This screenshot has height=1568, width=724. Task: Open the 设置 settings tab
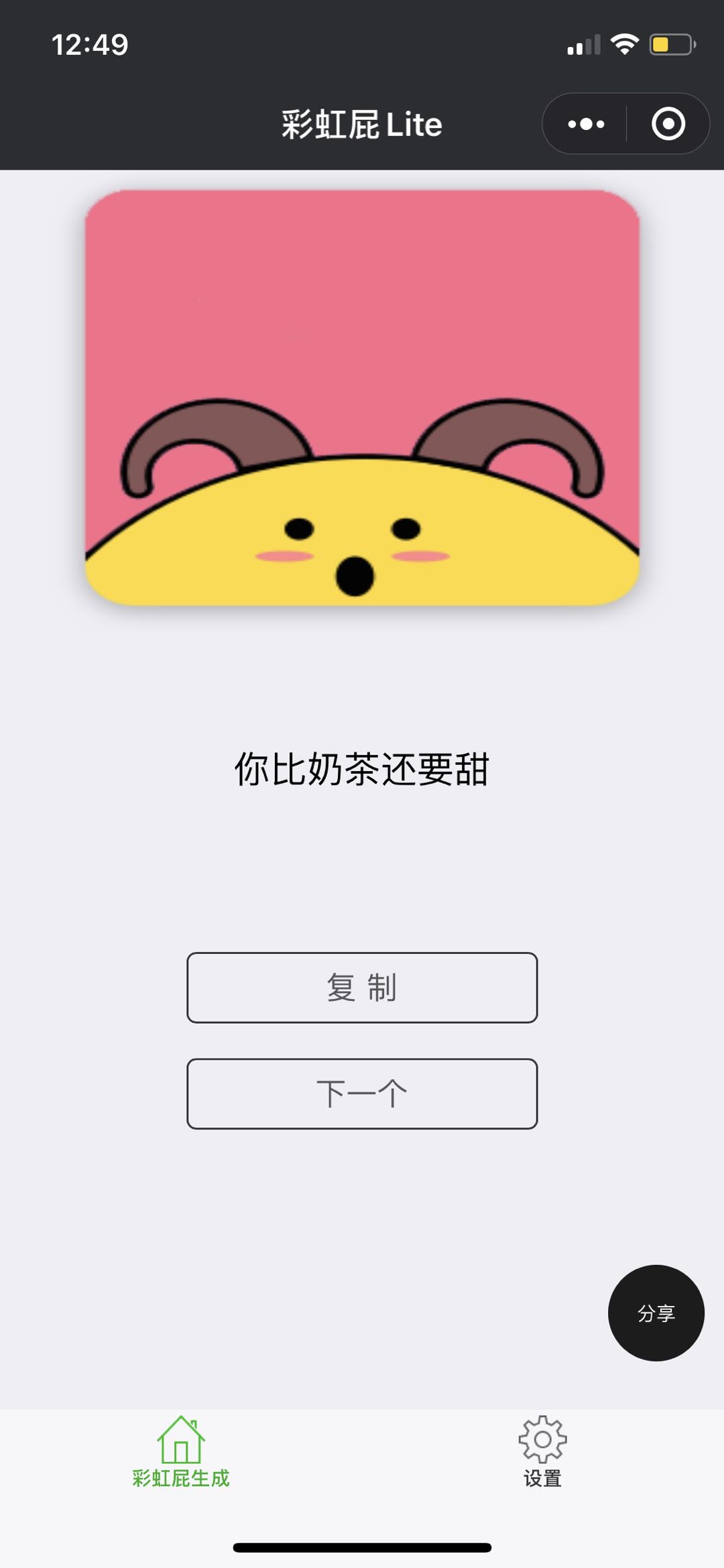click(542, 1452)
